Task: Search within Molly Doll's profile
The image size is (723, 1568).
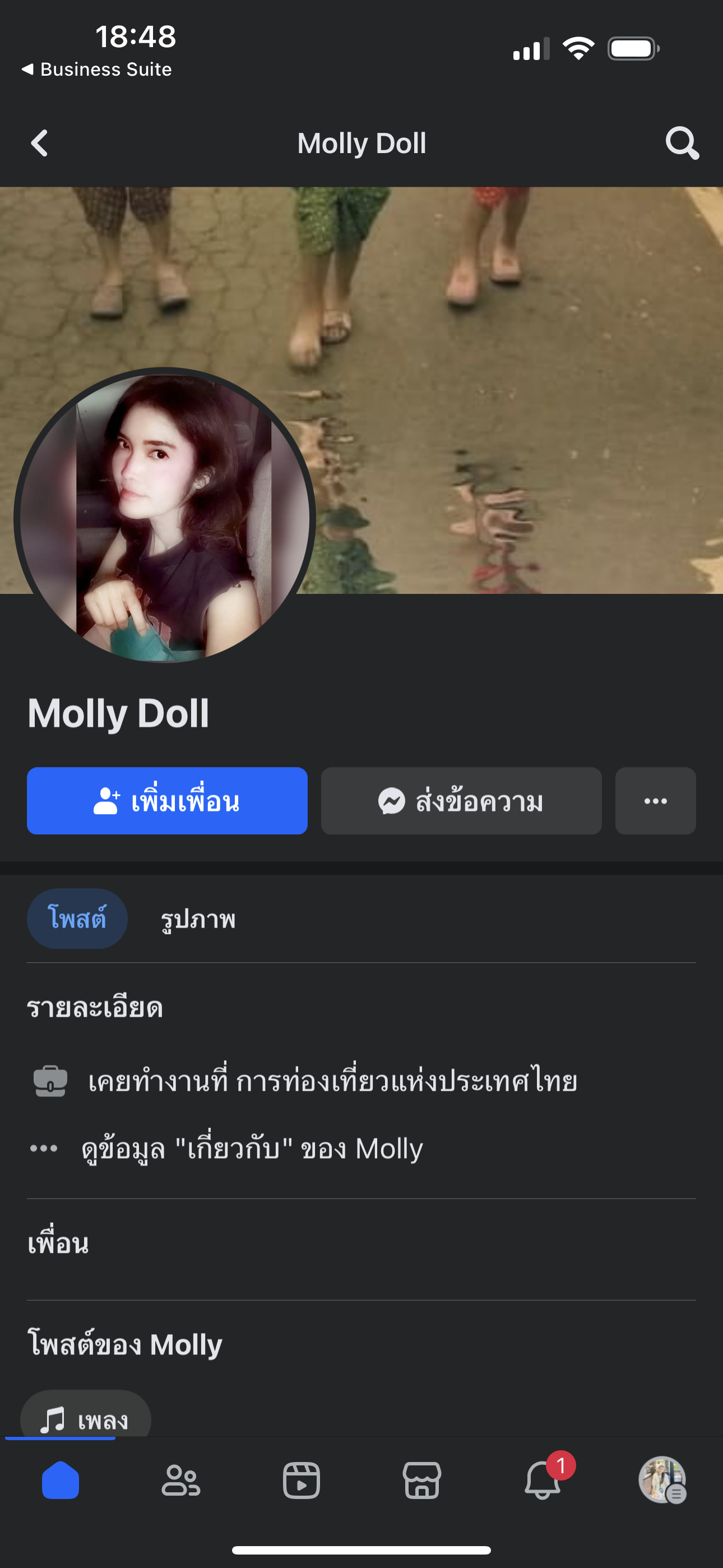Action: (x=682, y=144)
